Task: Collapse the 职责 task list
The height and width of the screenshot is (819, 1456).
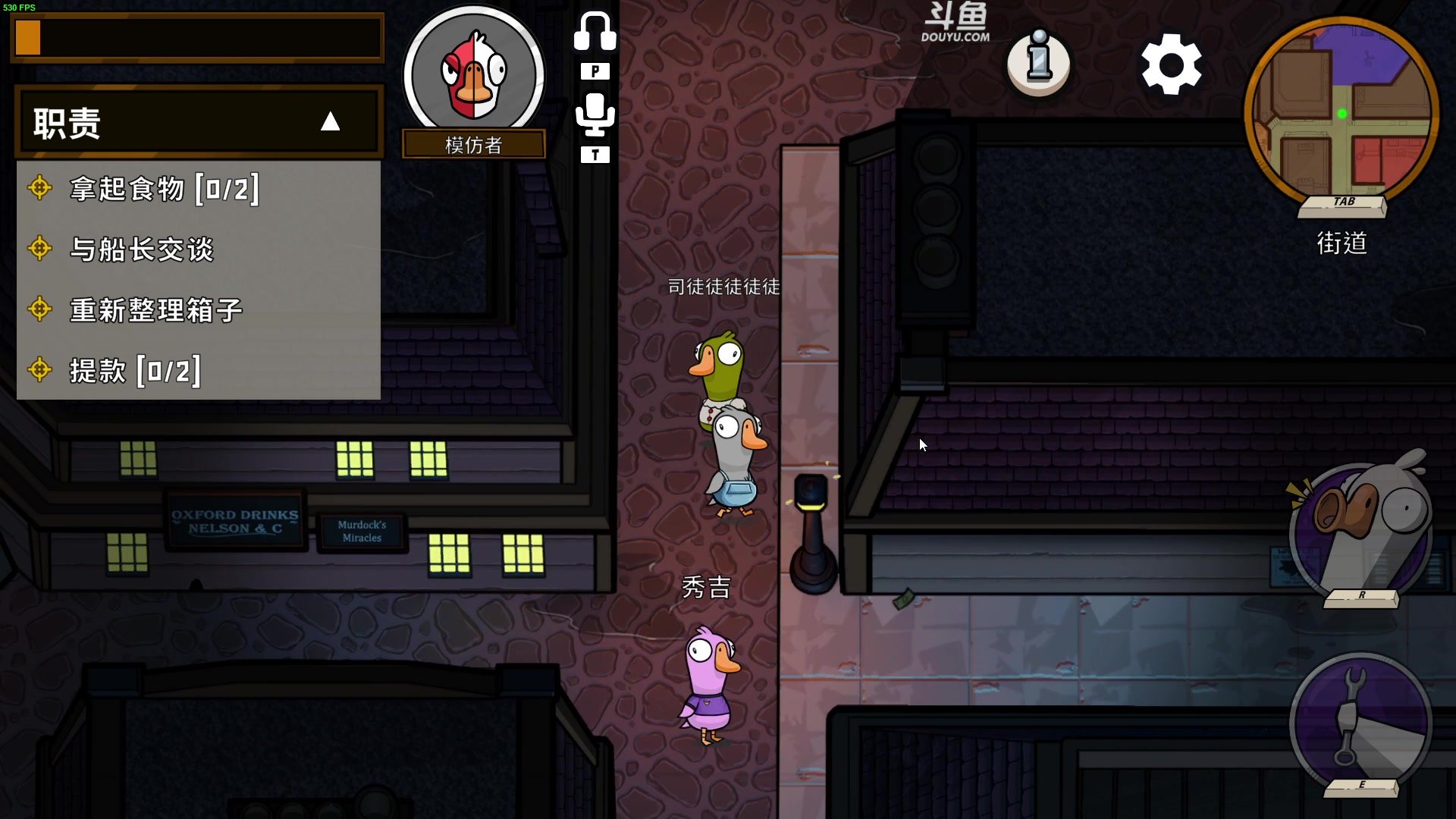Action: pyautogui.click(x=330, y=121)
